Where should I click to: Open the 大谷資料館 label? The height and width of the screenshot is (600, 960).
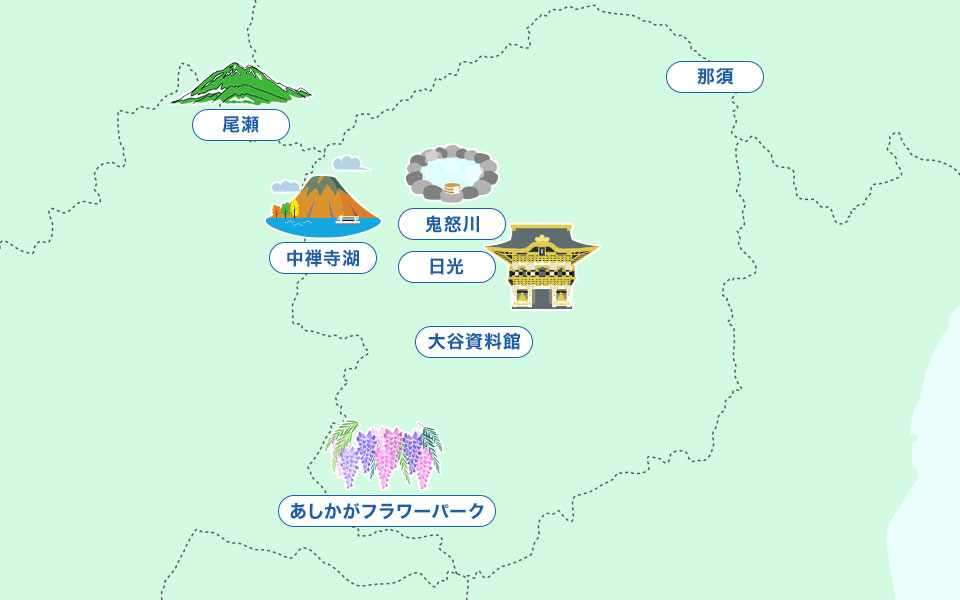(x=474, y=342)
